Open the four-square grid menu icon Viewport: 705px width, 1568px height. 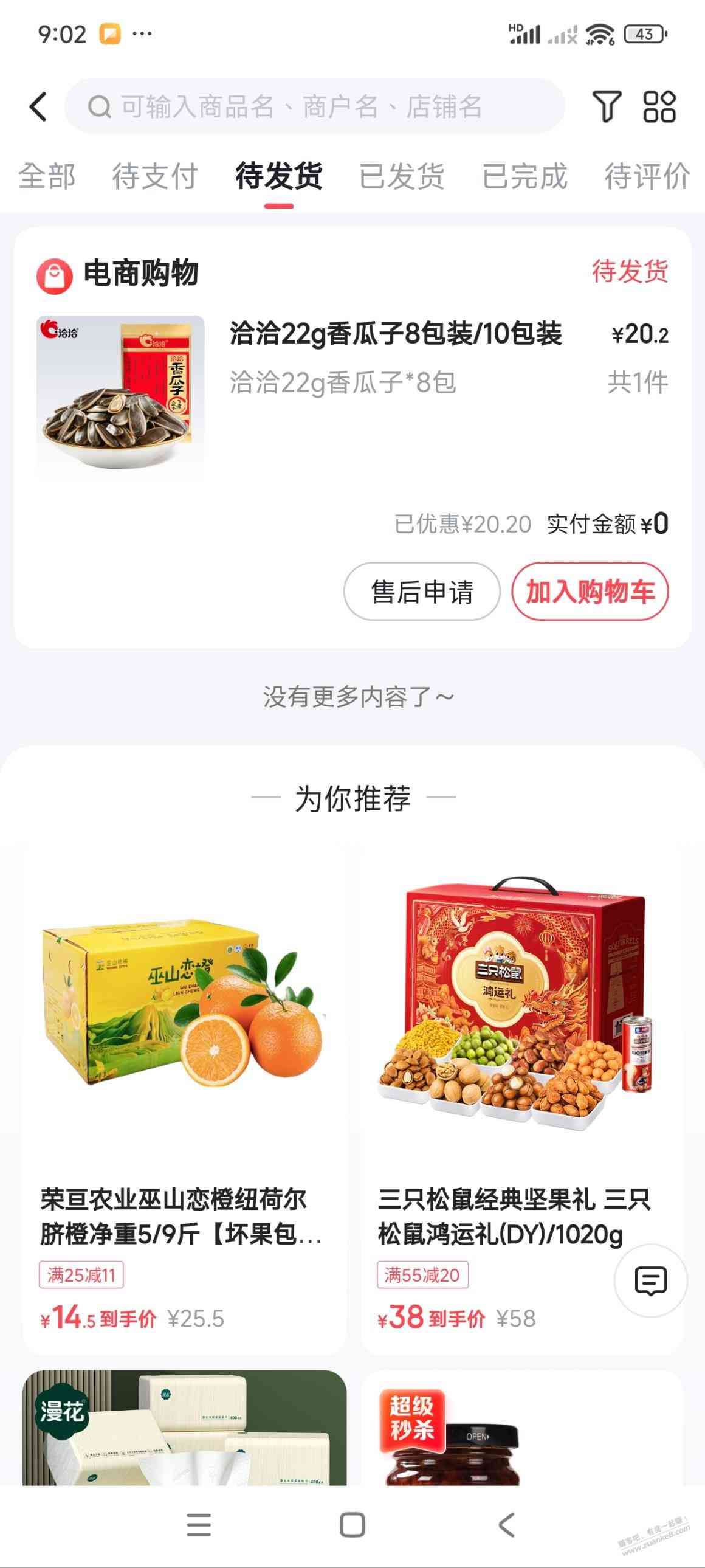(x=659, y=107)
